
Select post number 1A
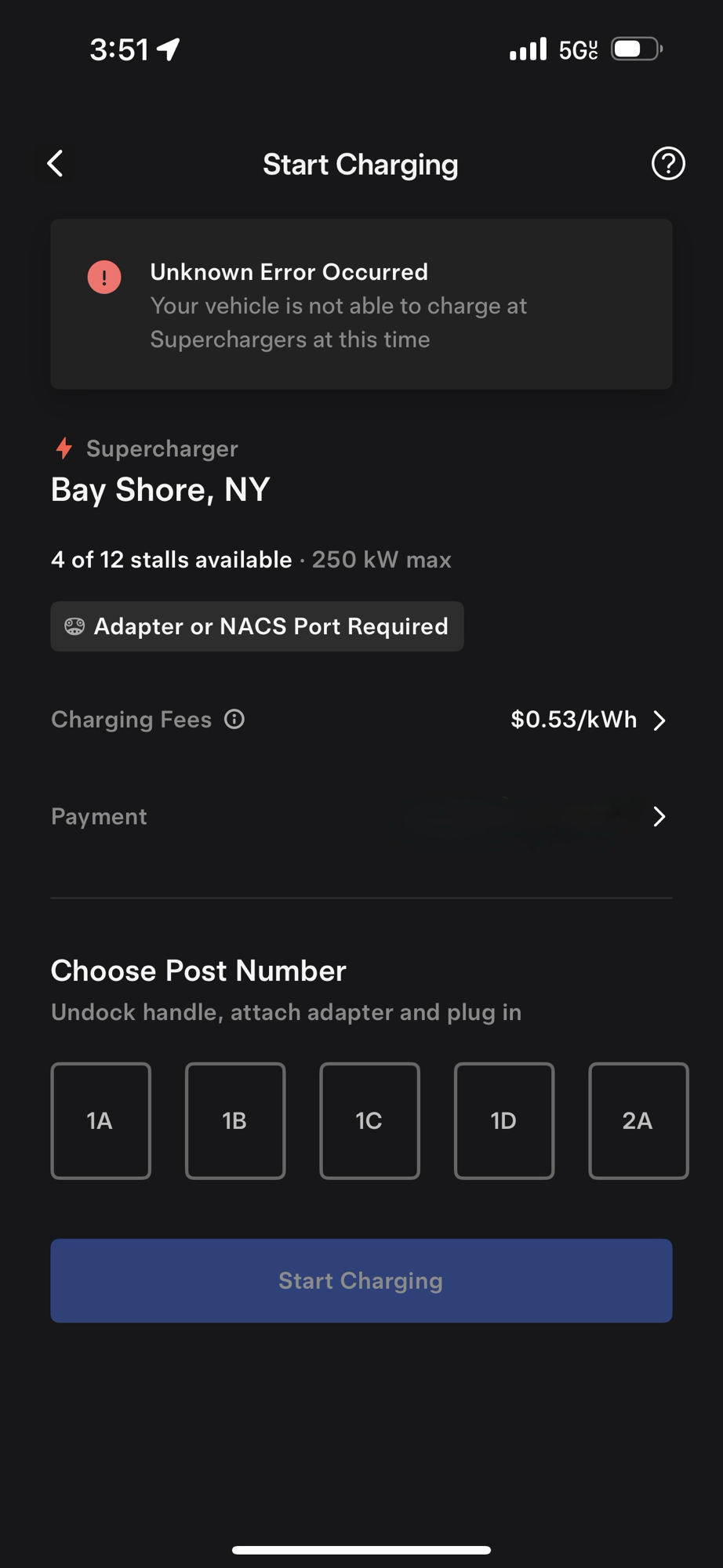100,1120
